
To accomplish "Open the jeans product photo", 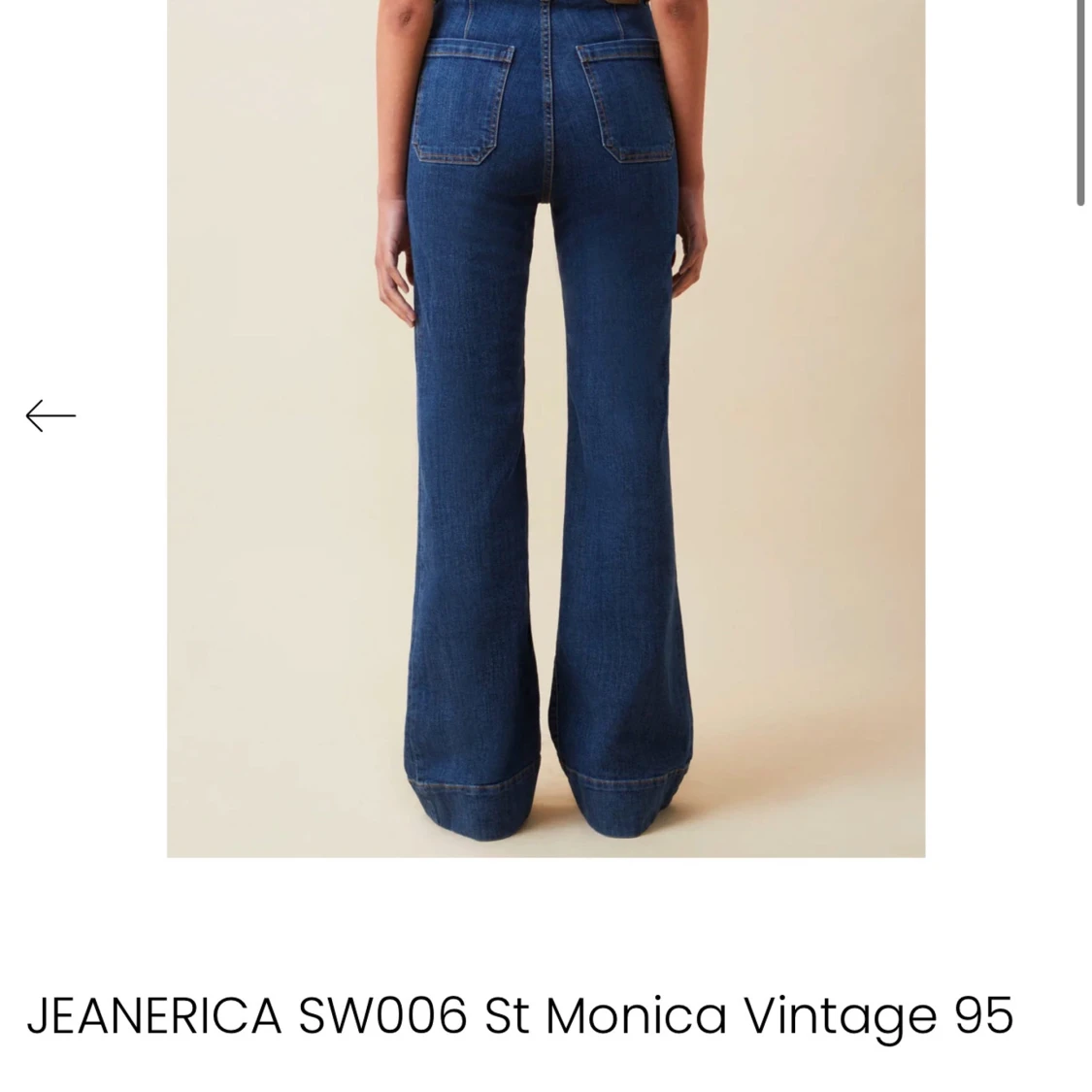I will (546, 427).
